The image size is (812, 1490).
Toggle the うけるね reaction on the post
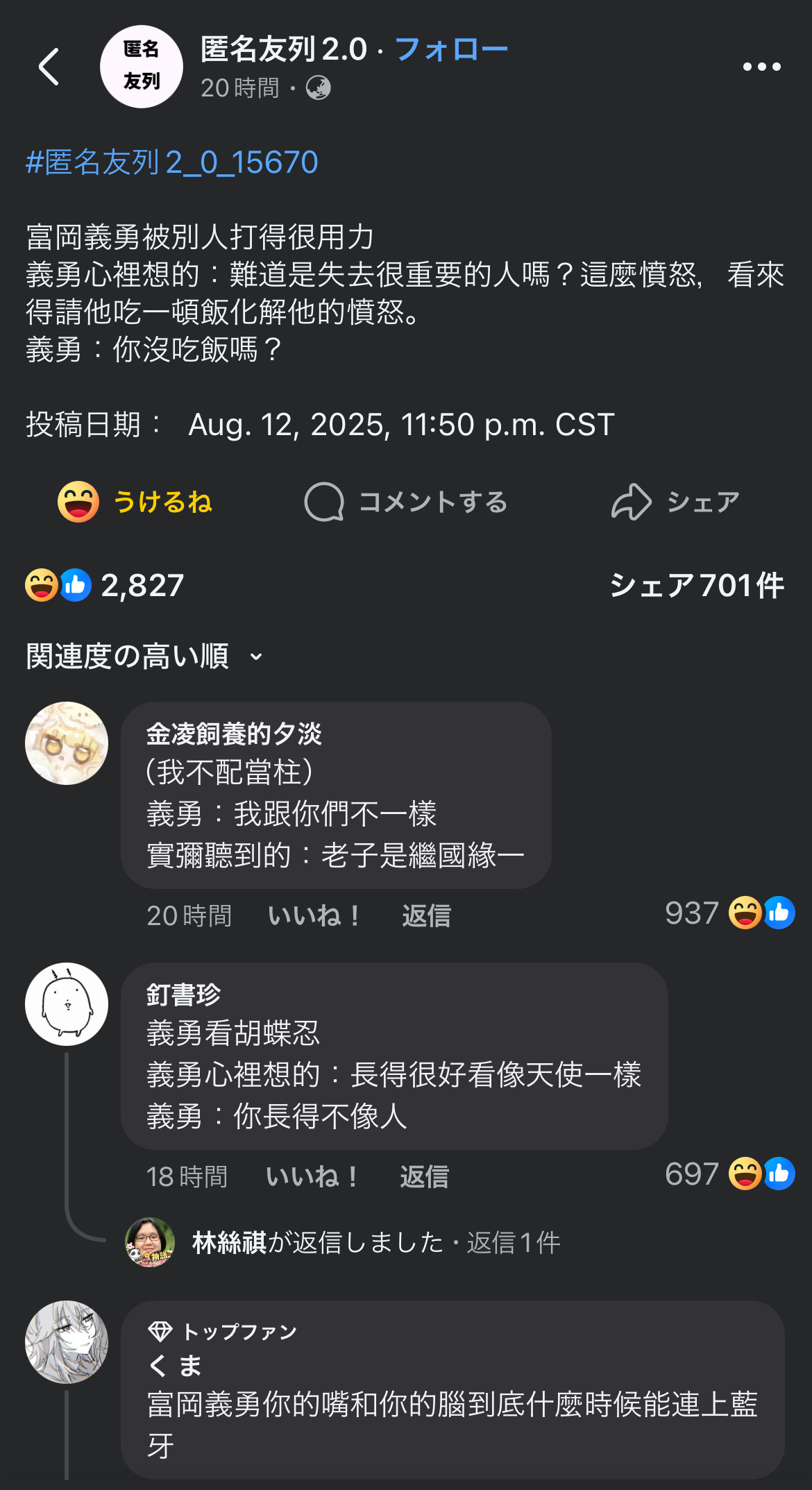pos(135,502)
